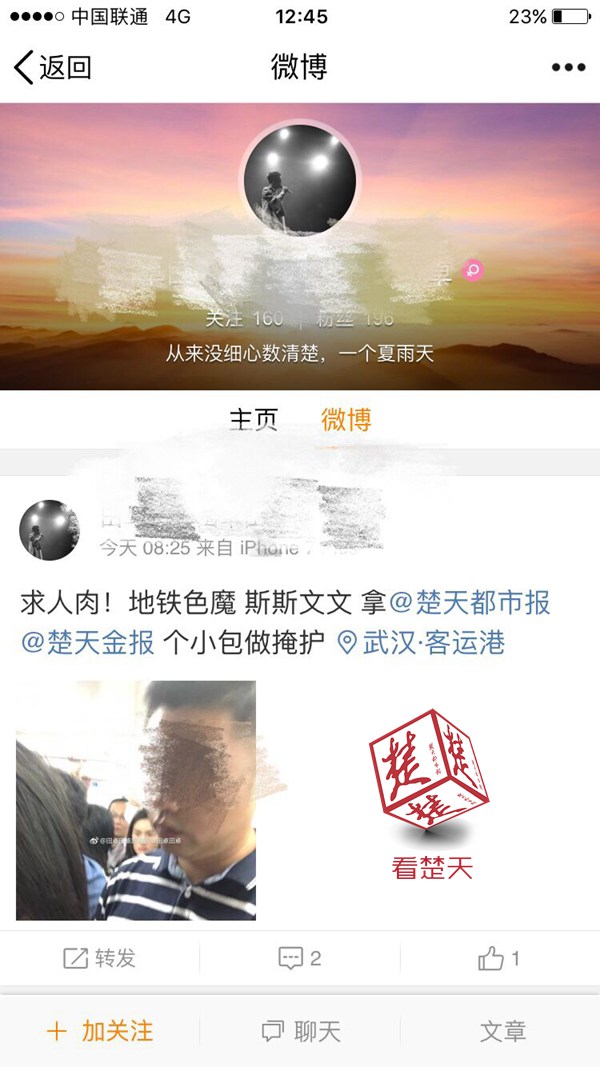Open the three-dot overflow menu

(568, 68)
